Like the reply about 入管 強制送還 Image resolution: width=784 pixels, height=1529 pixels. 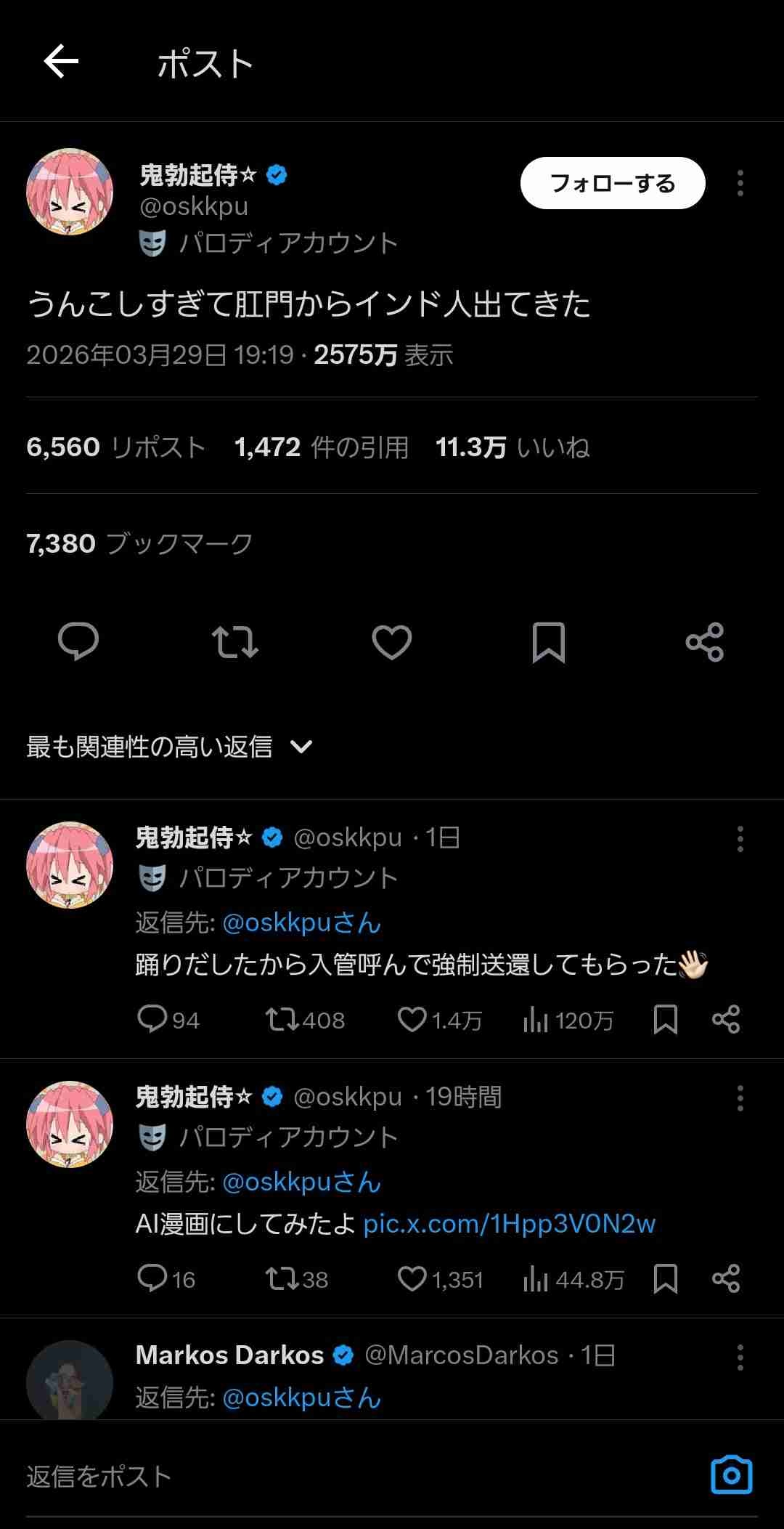[412, 1020]
